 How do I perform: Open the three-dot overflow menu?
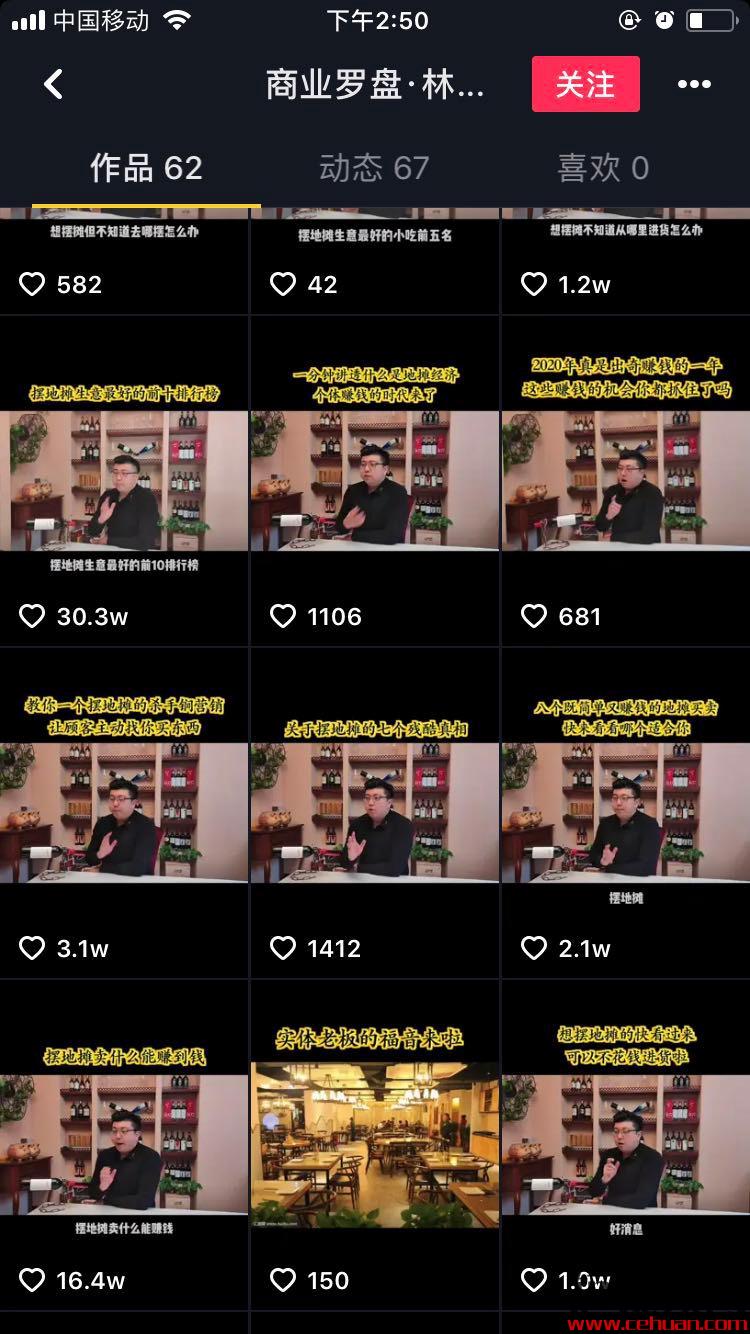point(694,85)
